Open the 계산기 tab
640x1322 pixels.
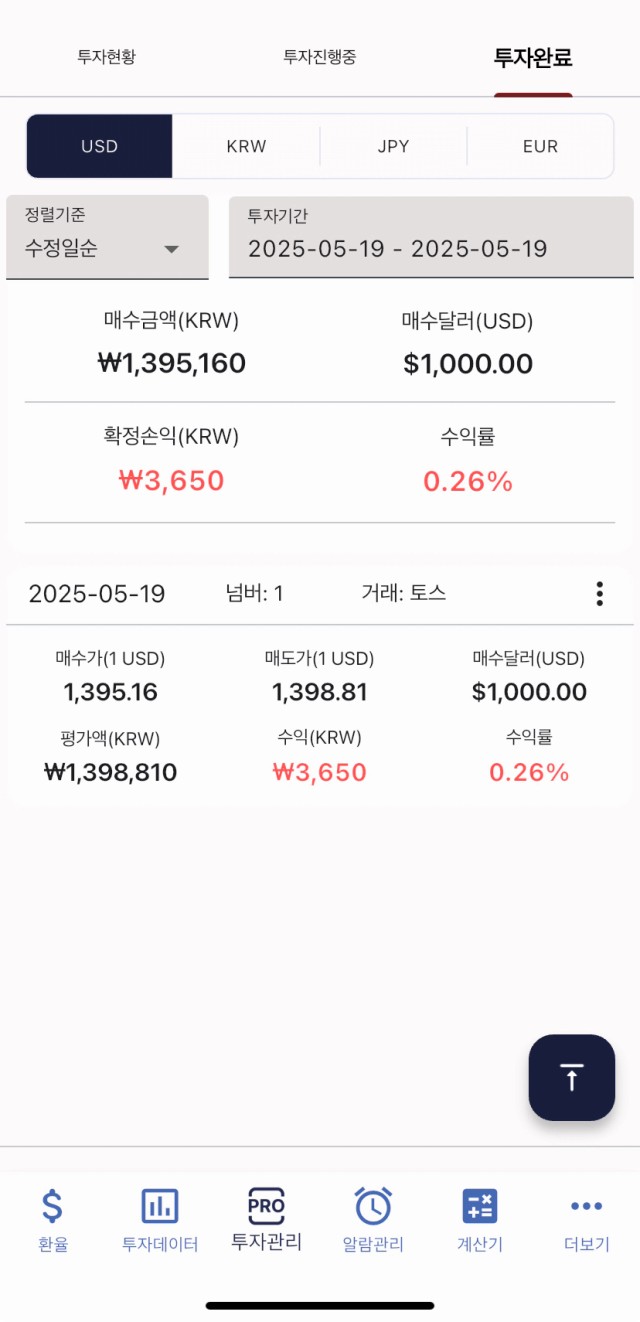point(480,1221)
